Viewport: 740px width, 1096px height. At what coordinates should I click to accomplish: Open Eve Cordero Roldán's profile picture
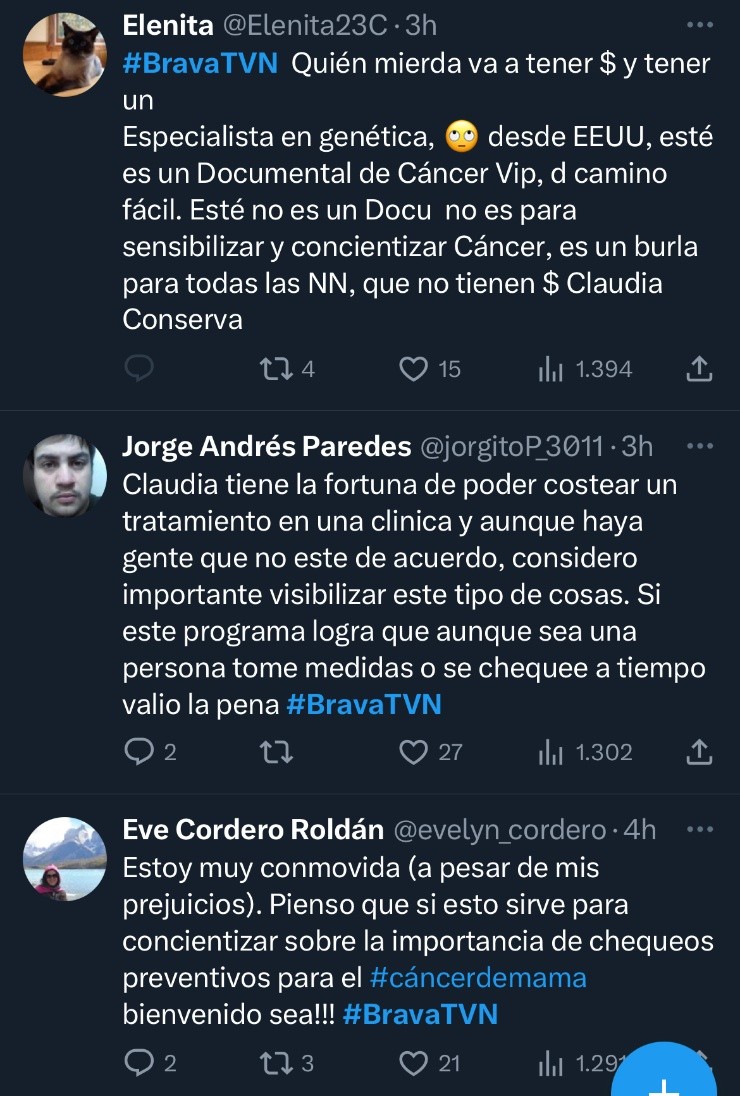(65, 859)
